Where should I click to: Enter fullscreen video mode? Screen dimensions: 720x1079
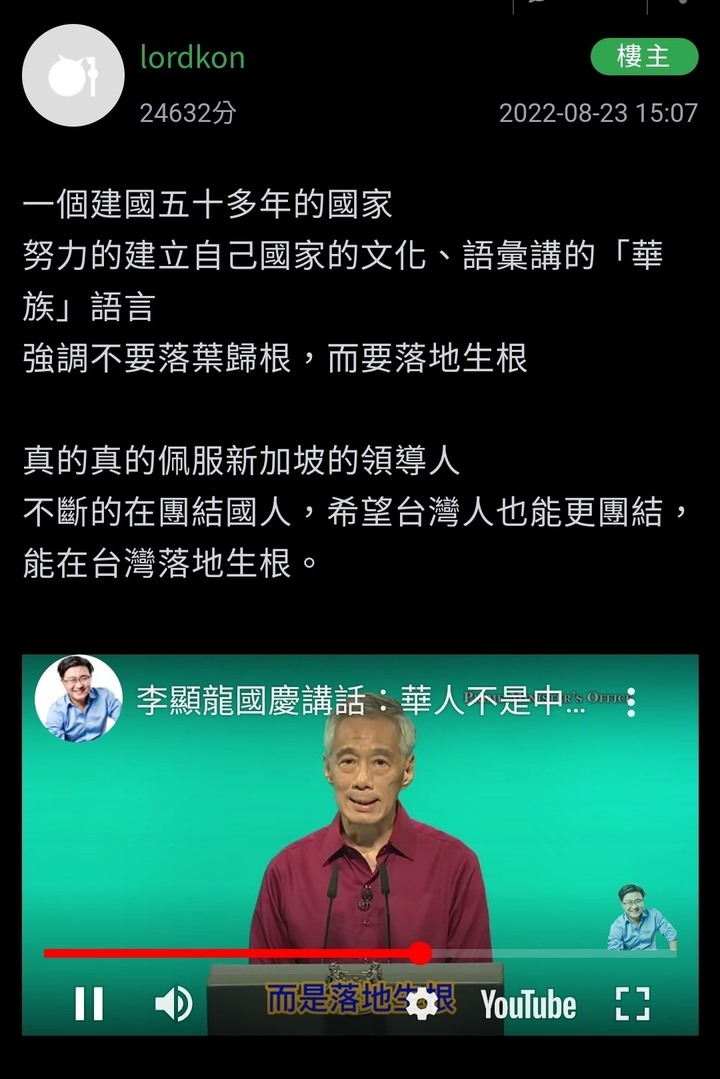pyautogui.click(x=632, y=1003)
